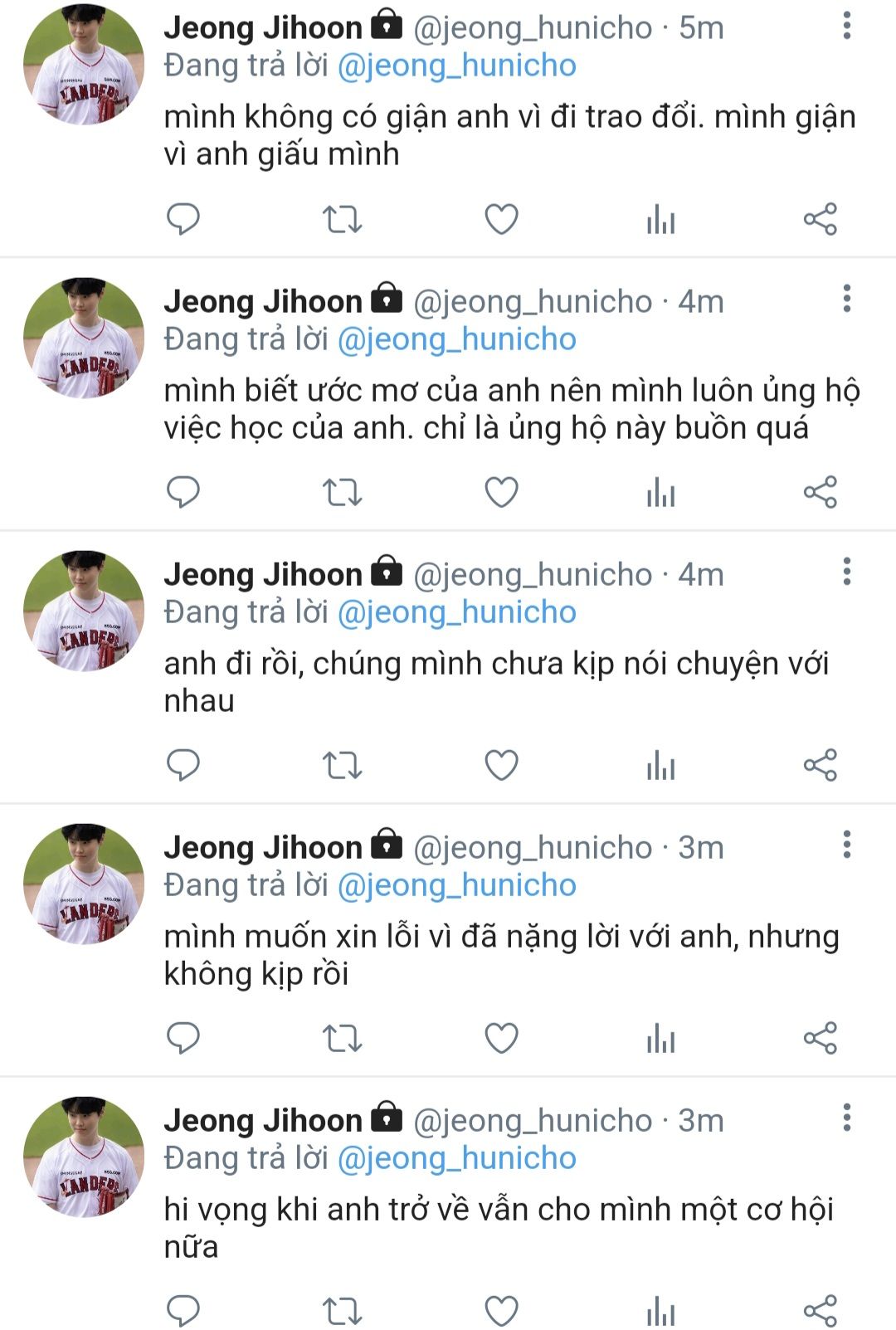Like the tweet 'anh đi rồi, chúng mình'
The height and width of the screenshot is (1330, 896).
click(x=501, y=765)
